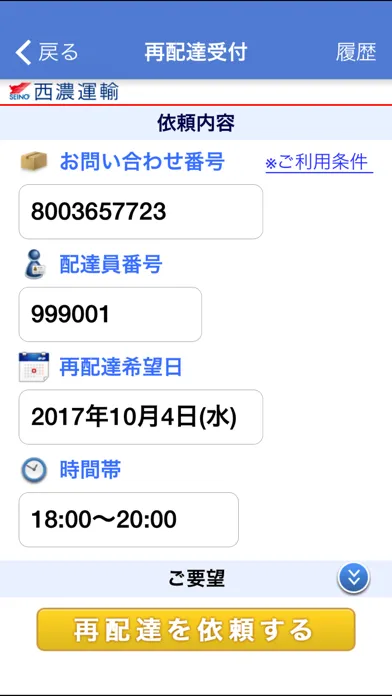The width and height of the screenshot is (392, 696).
Task: Open the 履歴 history page
Action: pyautogui.click(x=356, y=52)
